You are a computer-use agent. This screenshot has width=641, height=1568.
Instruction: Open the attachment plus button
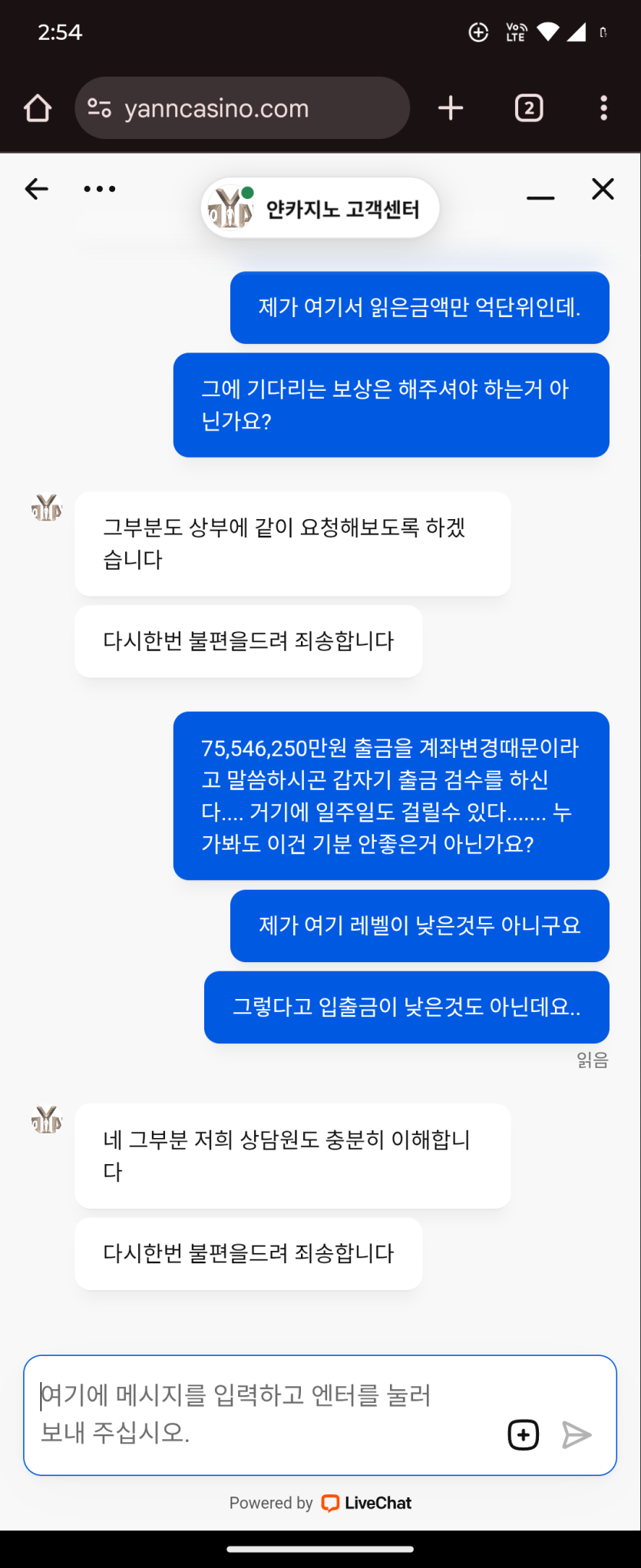point(524,1434)
